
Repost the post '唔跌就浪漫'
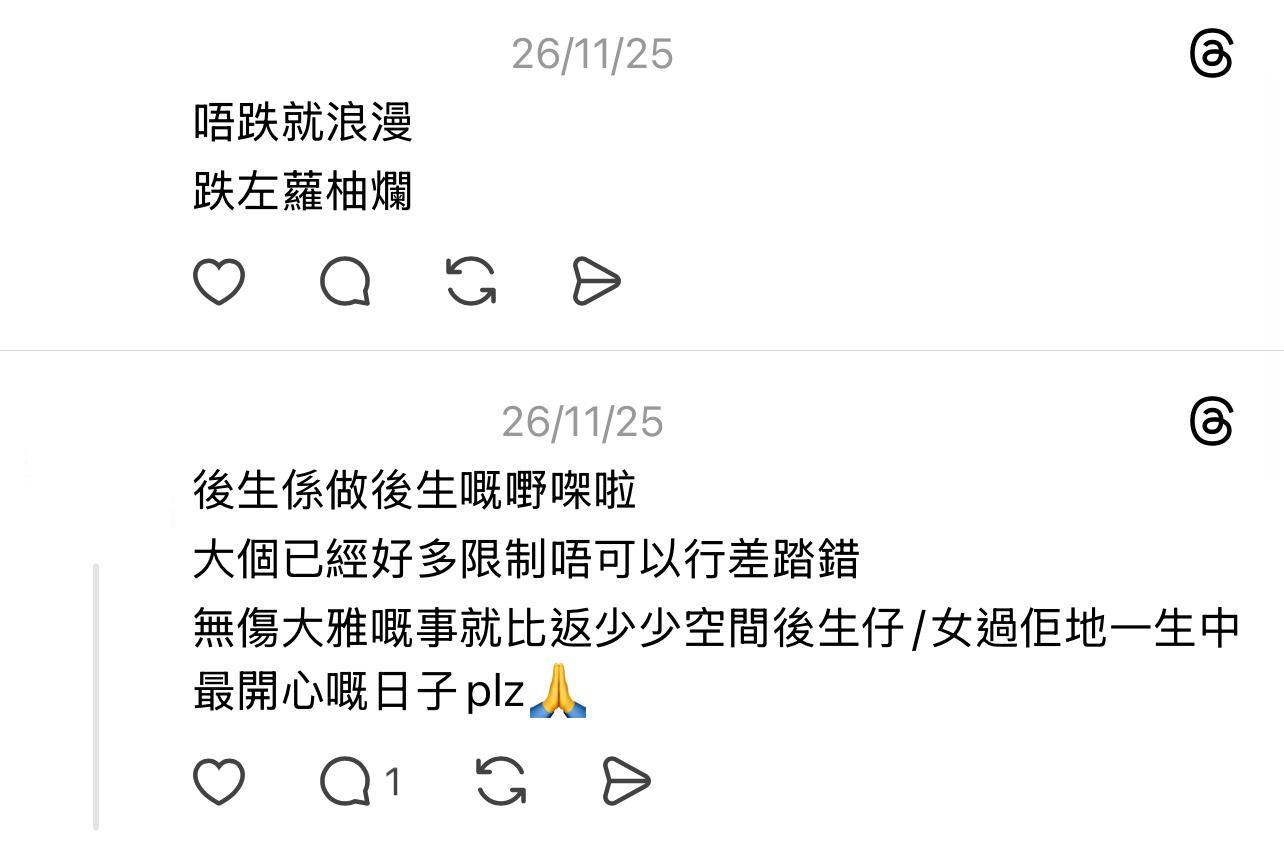471,281
